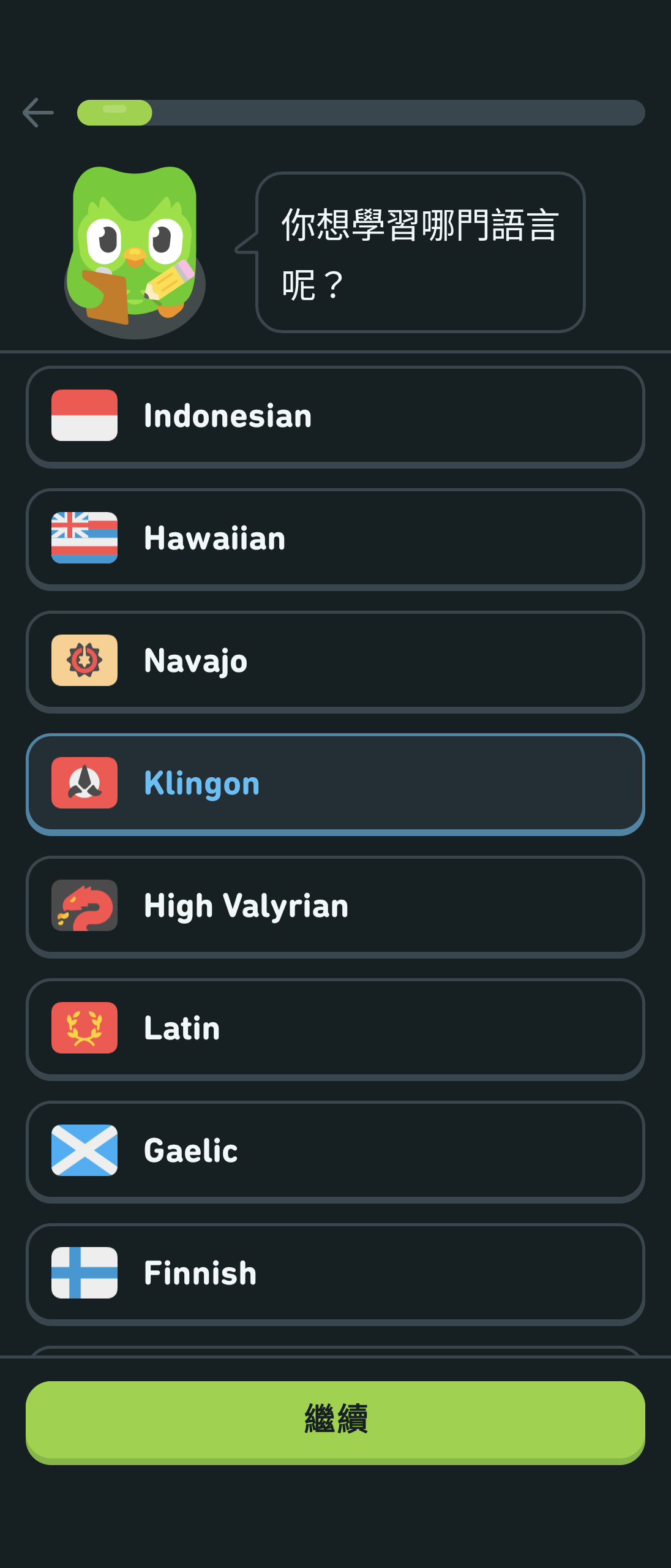
Task: Tap the green 繼續 continue button
Action: pos(335,1420)
